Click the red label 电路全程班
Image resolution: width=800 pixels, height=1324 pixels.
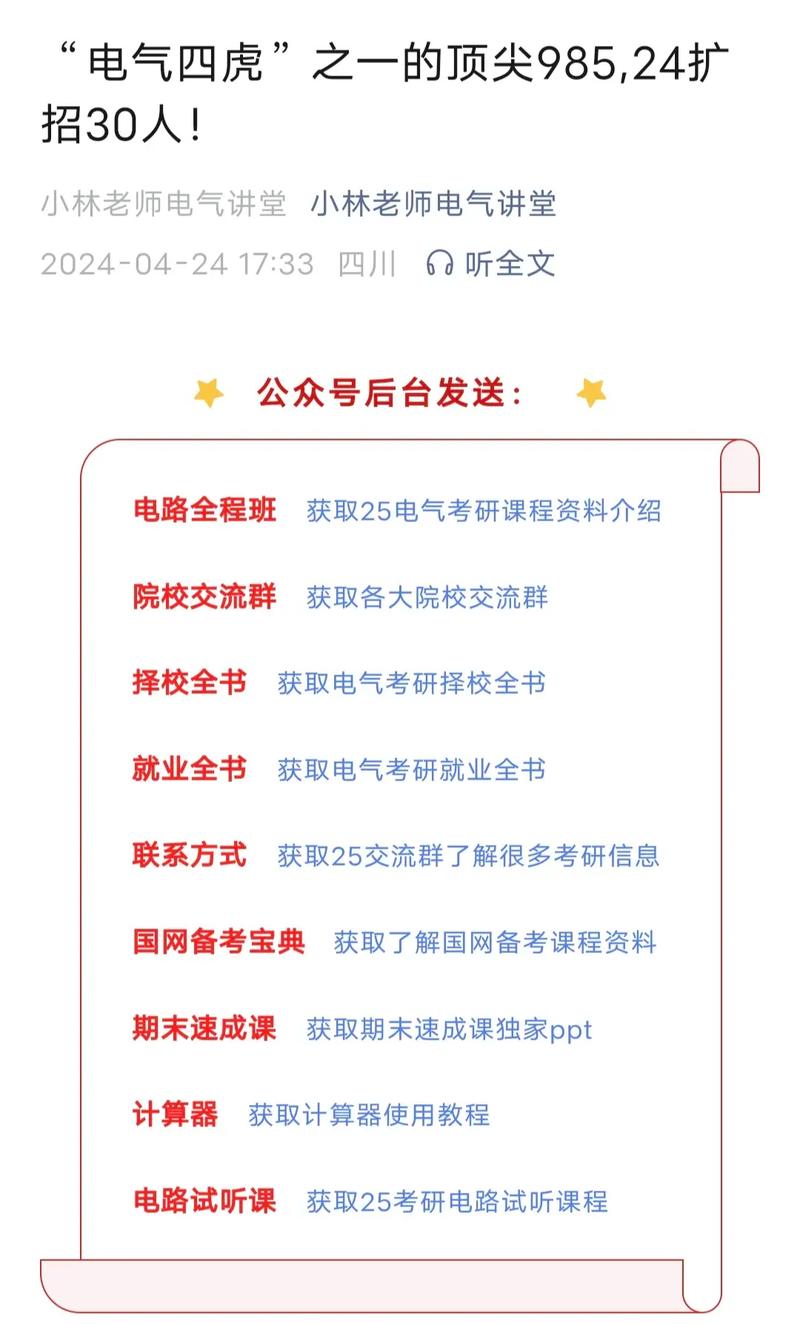(x=208, y=512)
